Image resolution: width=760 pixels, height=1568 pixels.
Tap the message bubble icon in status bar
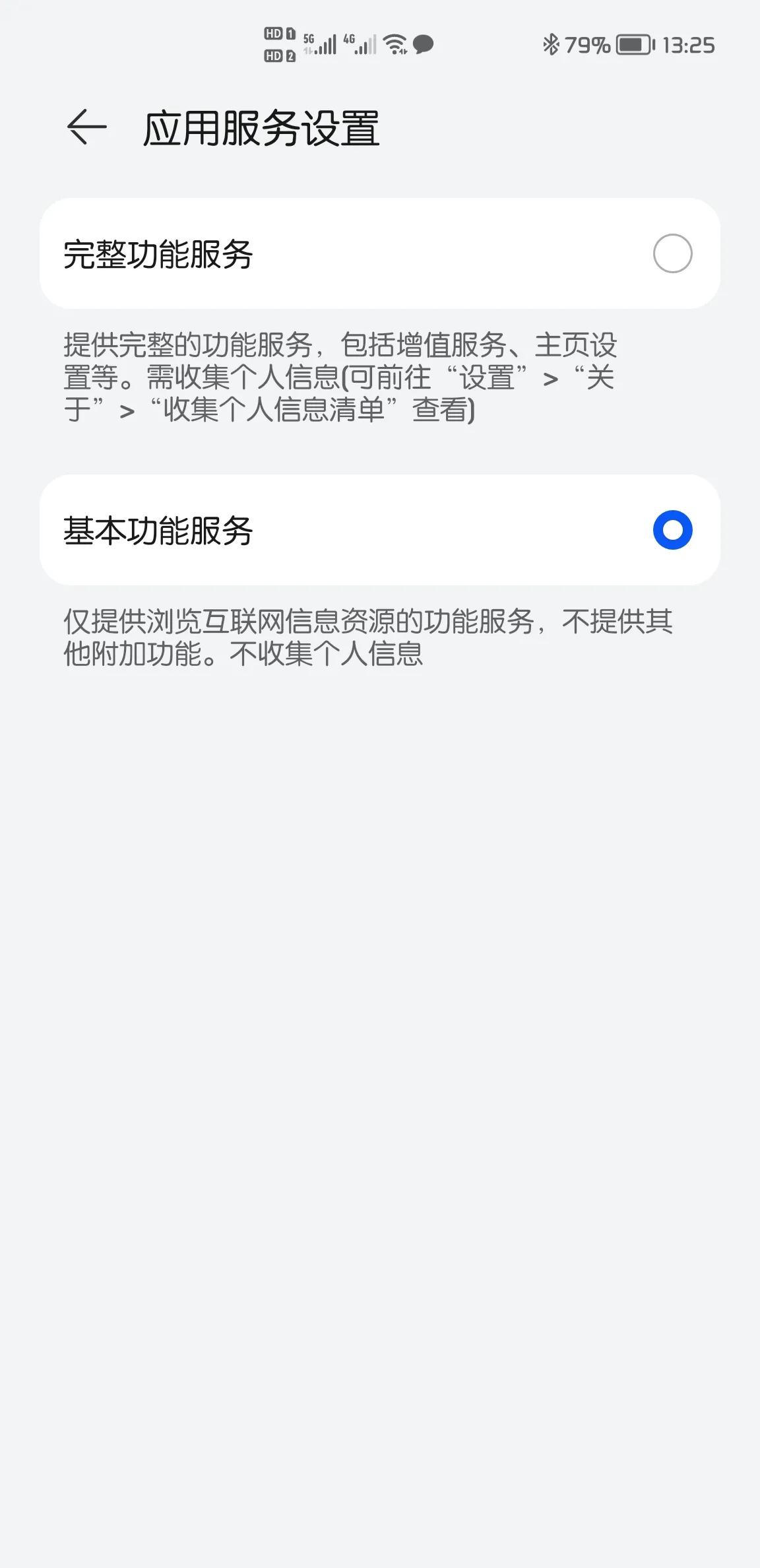(x=424, y=44)
